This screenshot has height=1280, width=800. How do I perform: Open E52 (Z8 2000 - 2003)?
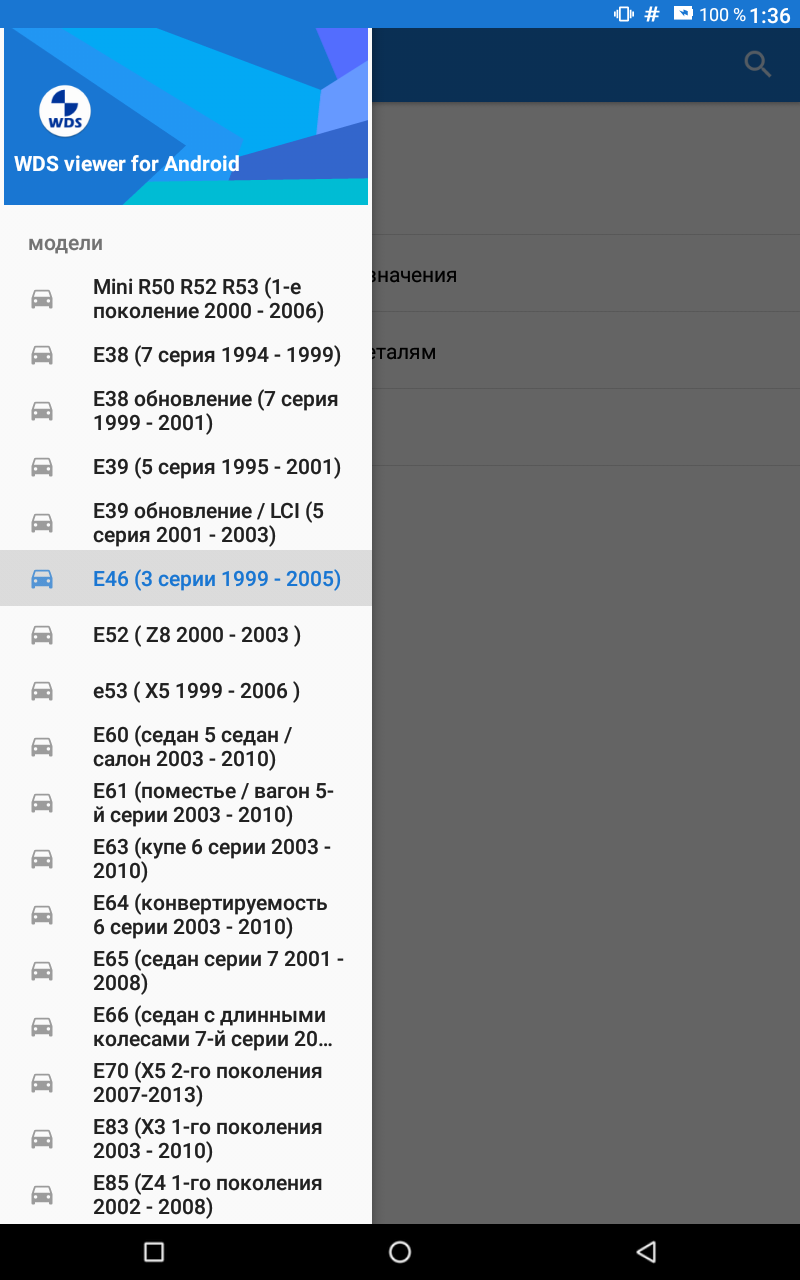point(186,635)
